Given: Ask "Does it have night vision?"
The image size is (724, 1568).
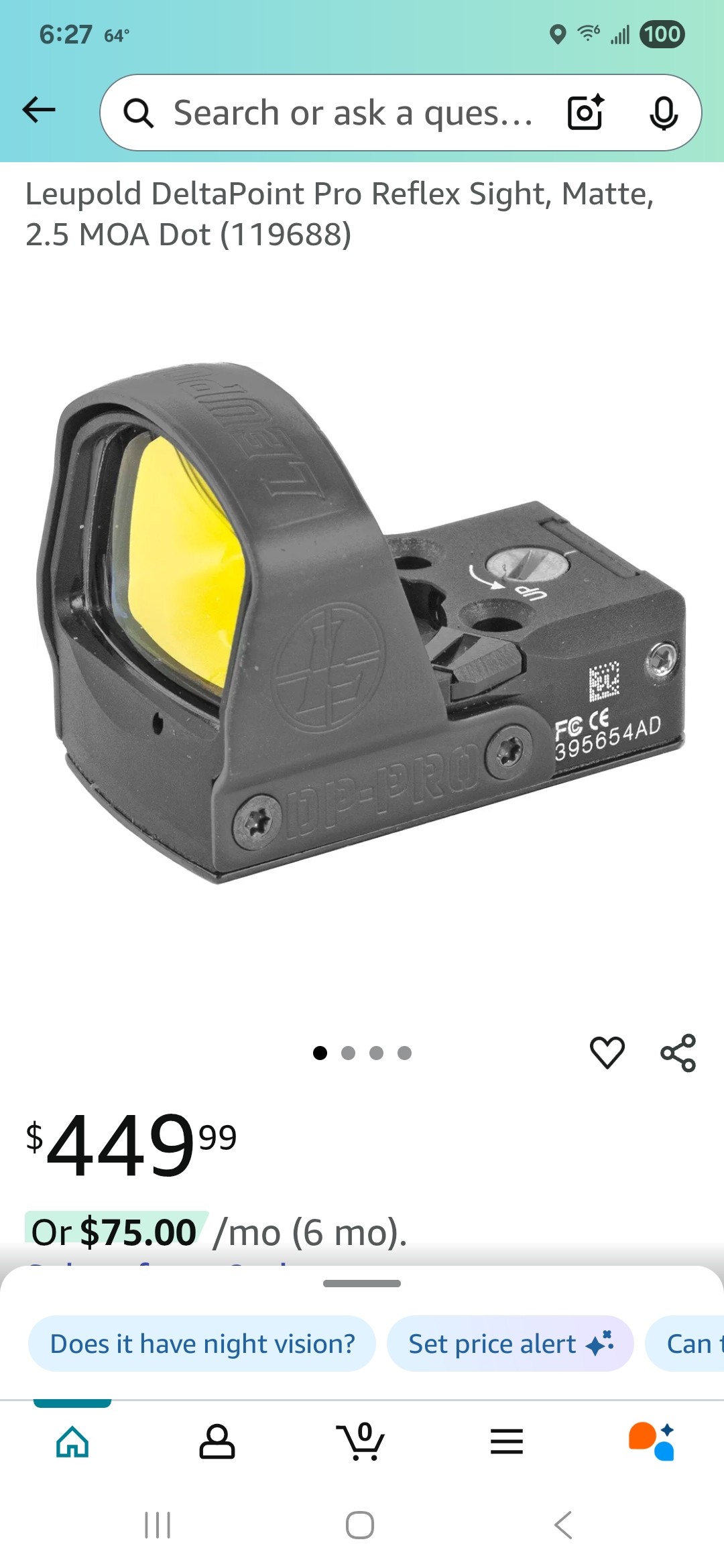Looking at the screenshot, I should point(202,1344).
